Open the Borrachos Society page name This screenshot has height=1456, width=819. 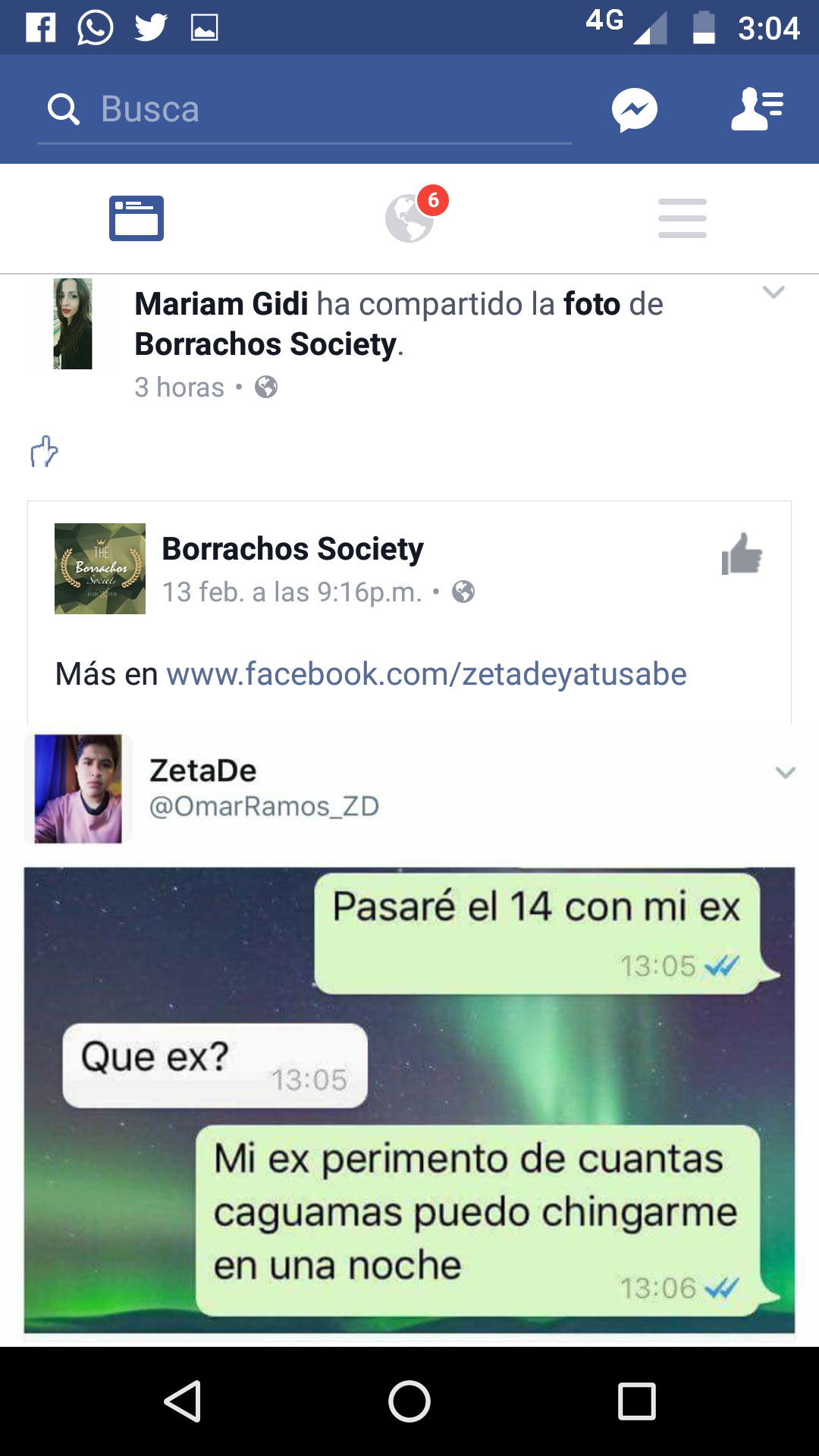pos(293,548)
